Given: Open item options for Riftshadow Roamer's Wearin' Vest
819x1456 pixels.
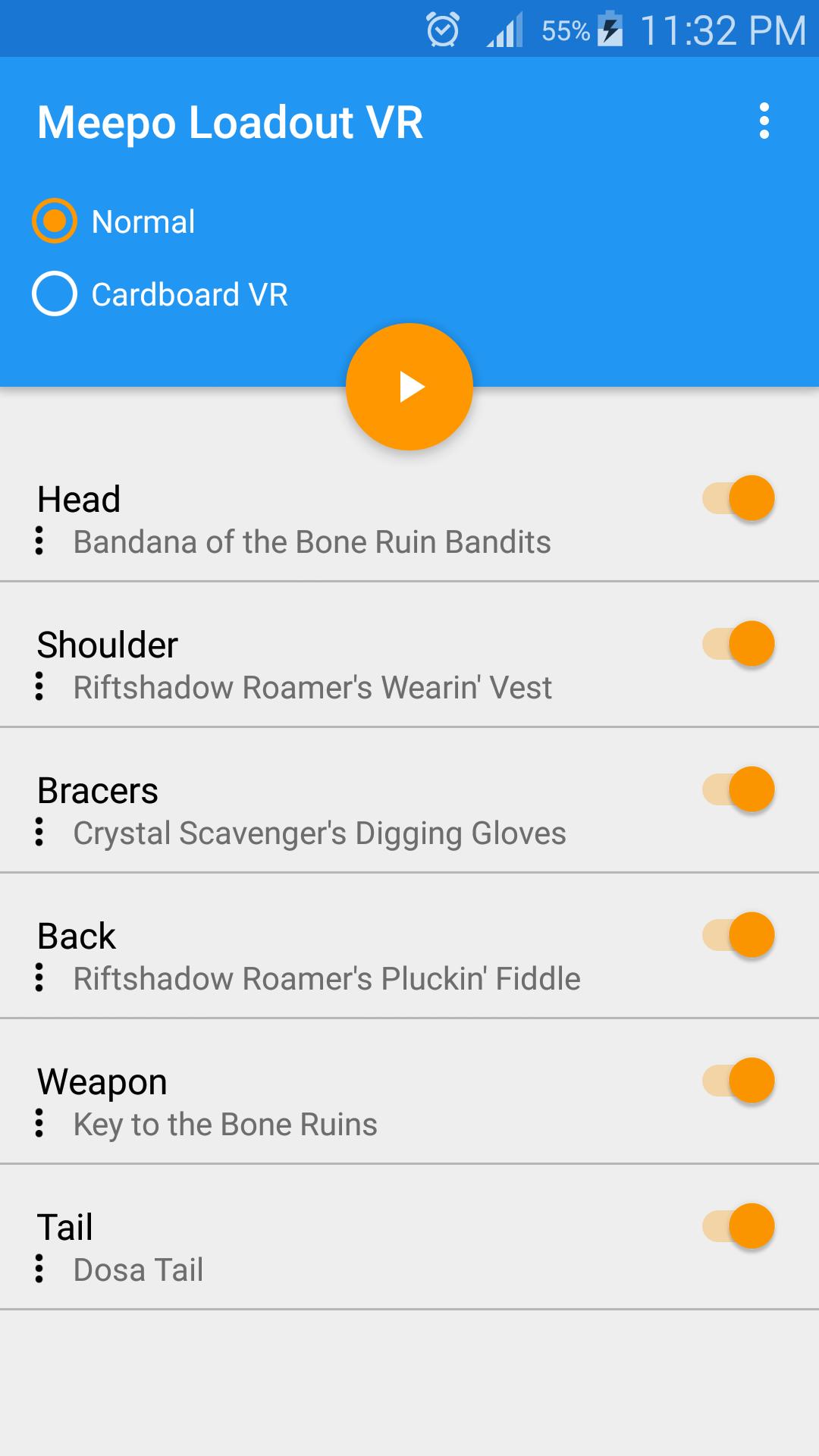Looking at the screenshot, I should pyautogui.click(x=39, y=687).
